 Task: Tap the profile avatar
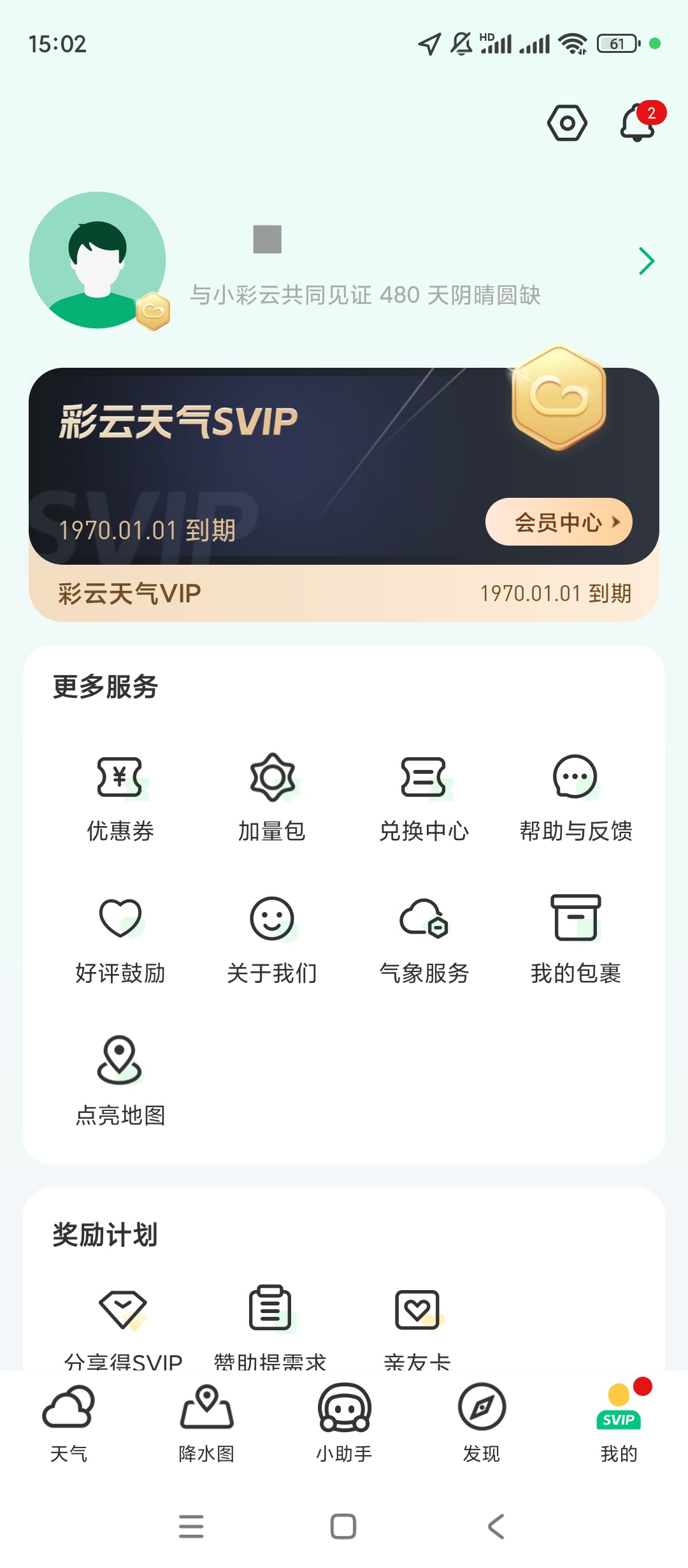(97, 260)
